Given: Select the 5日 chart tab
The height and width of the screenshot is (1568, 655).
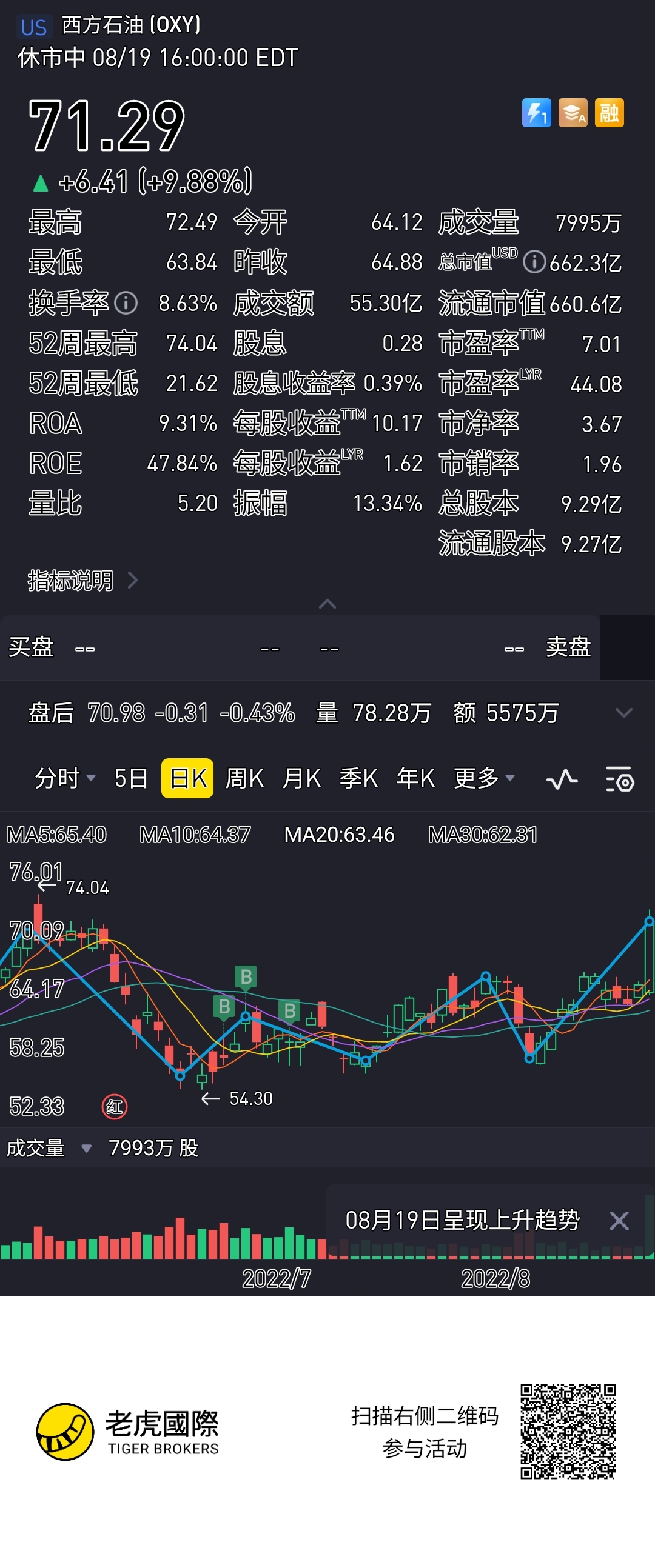Looking at the screenshot, I should pos(131,778).
